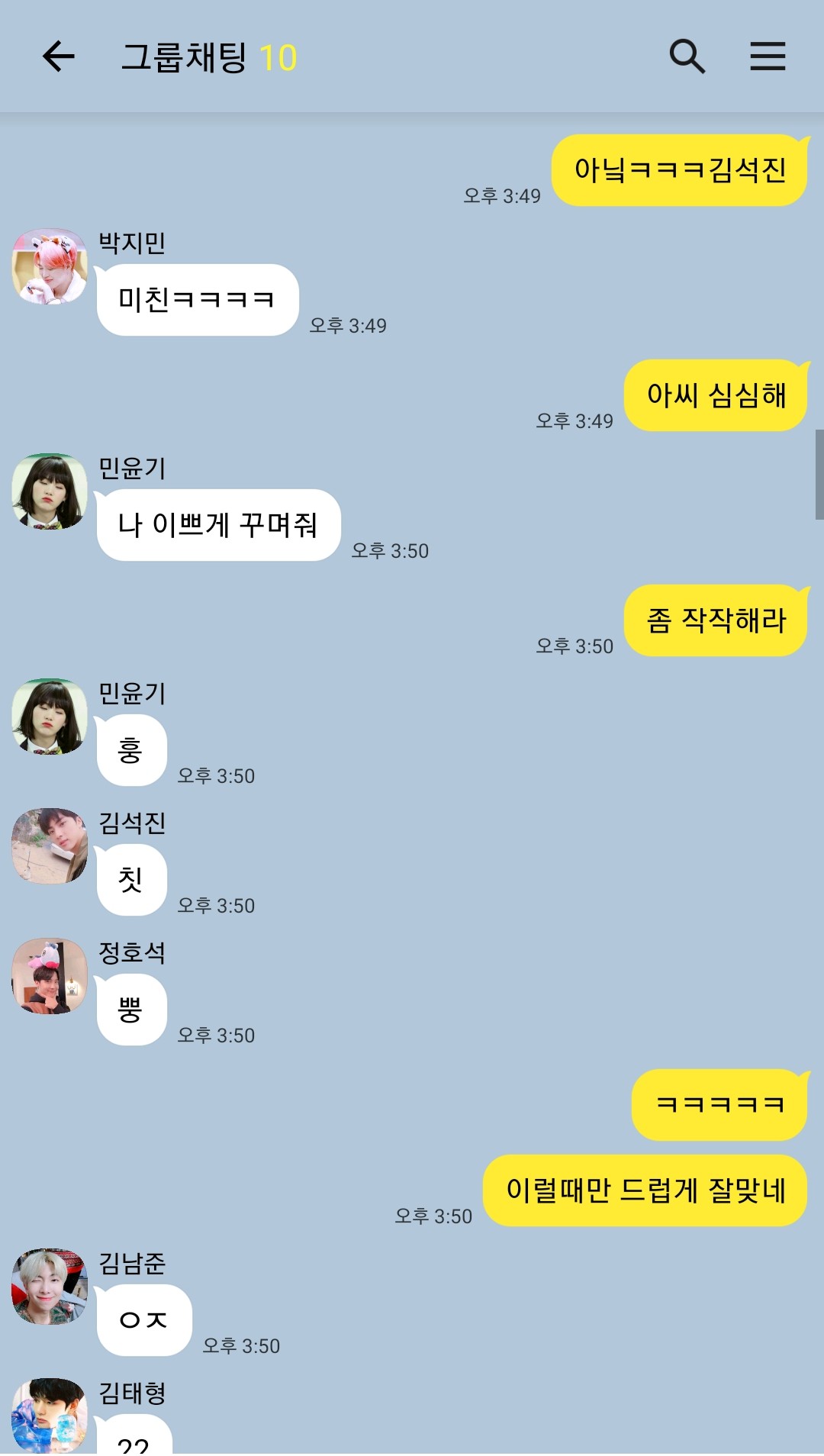Tap 민윤기's avatar beside the 흥 message
This screenshot has width=824, height=1456.
click(x=50, y=717)
